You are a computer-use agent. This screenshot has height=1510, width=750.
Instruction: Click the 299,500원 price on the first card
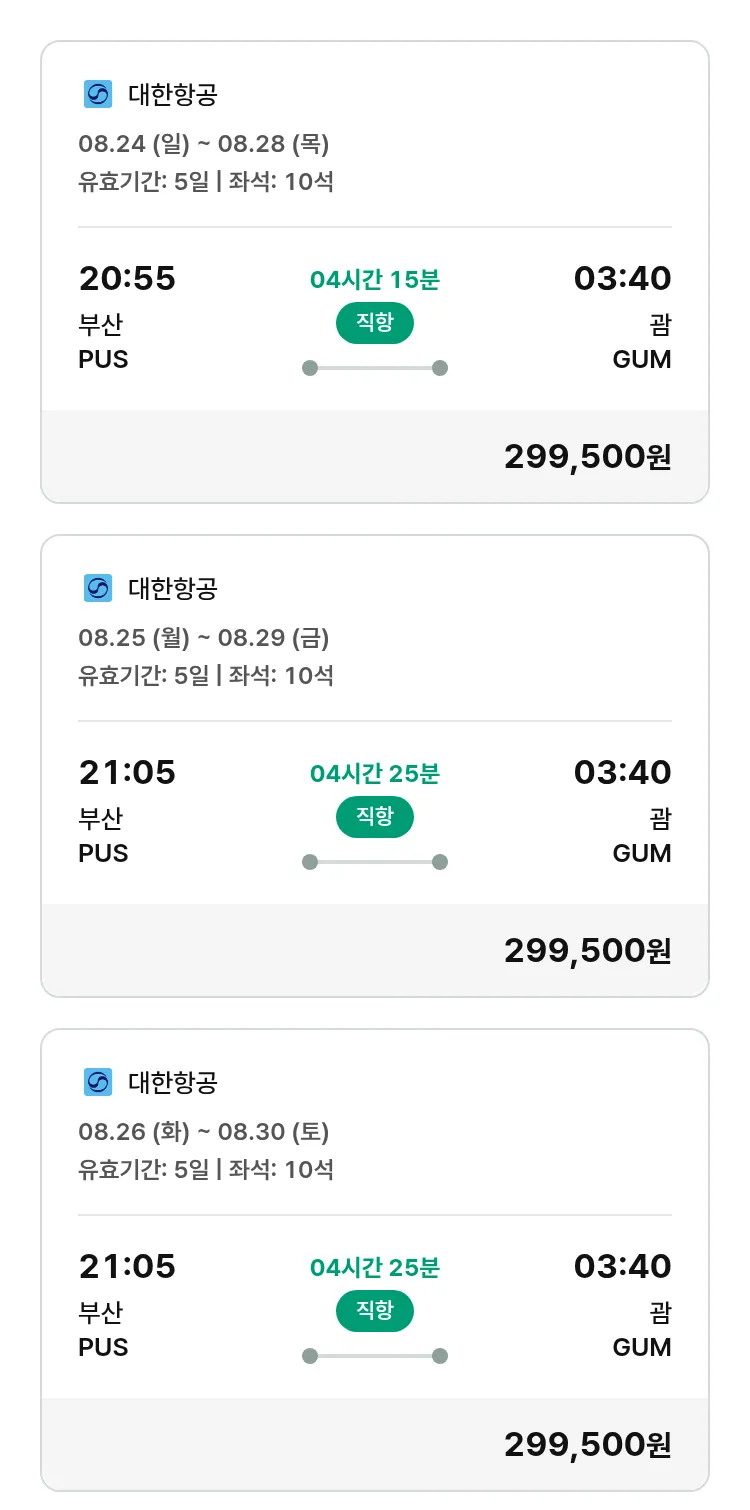coord(586,456)
